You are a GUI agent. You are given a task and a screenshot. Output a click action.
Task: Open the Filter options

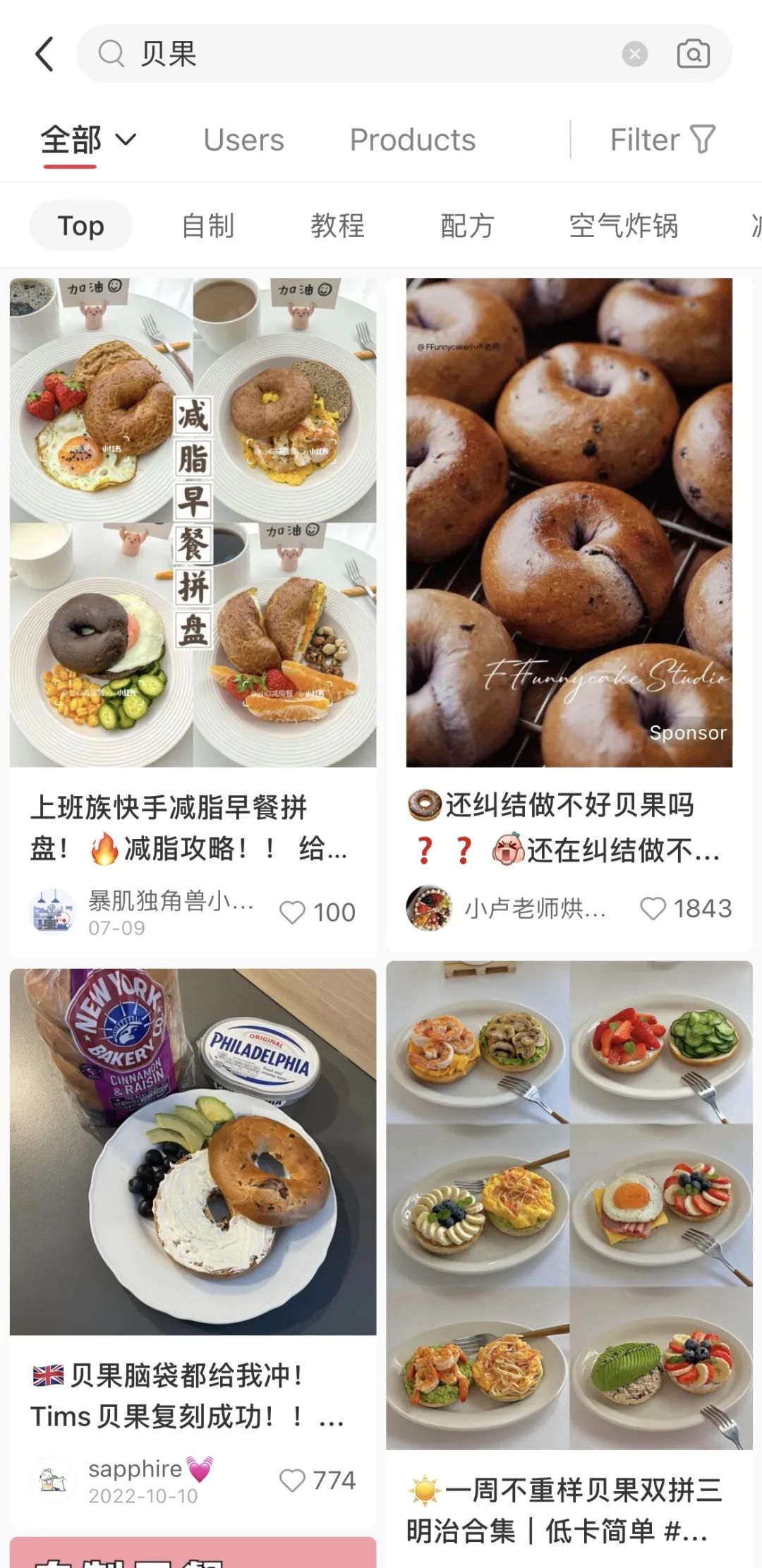(662, 140)
